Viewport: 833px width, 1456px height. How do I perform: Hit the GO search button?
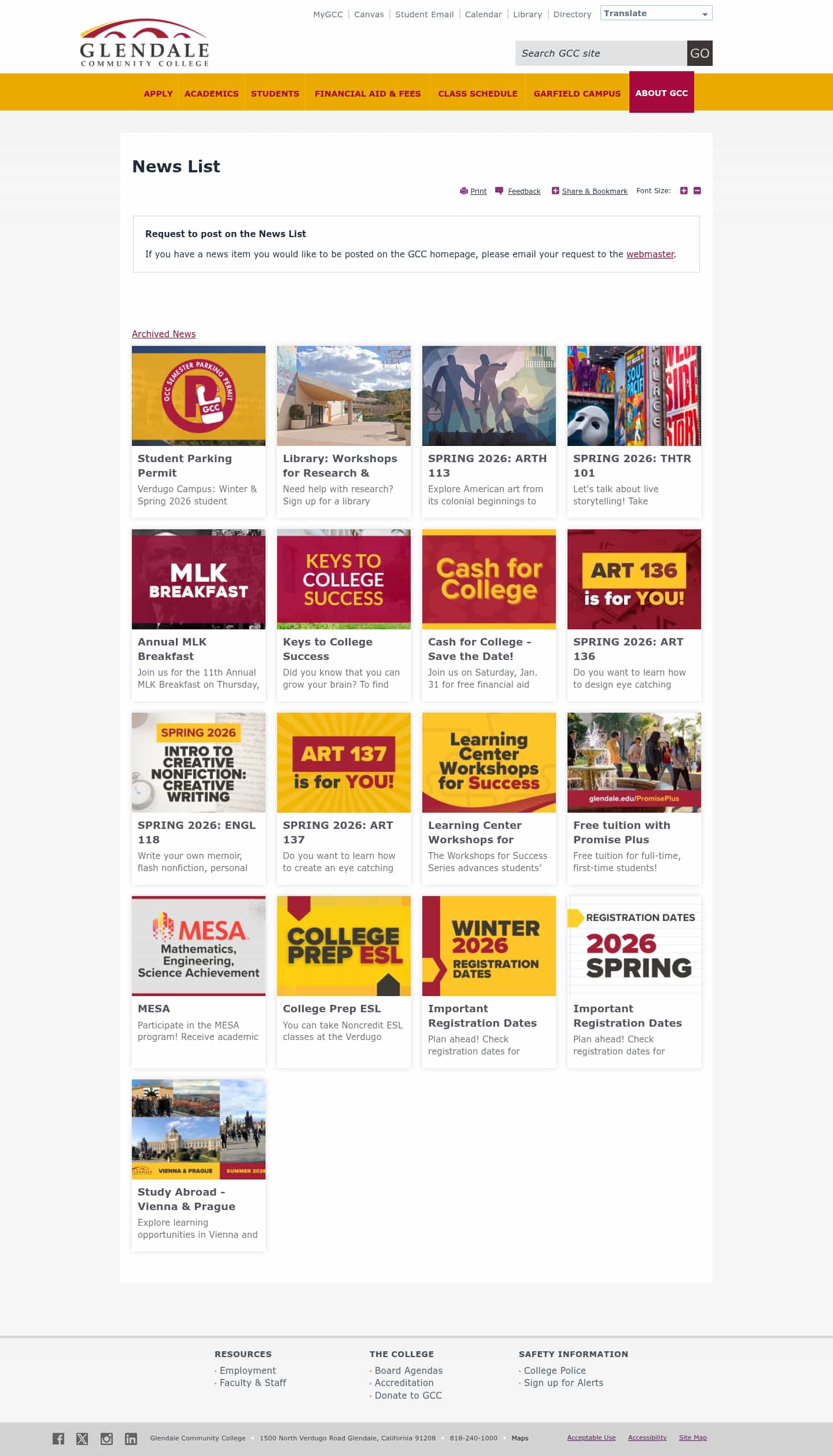coord(699,53)
